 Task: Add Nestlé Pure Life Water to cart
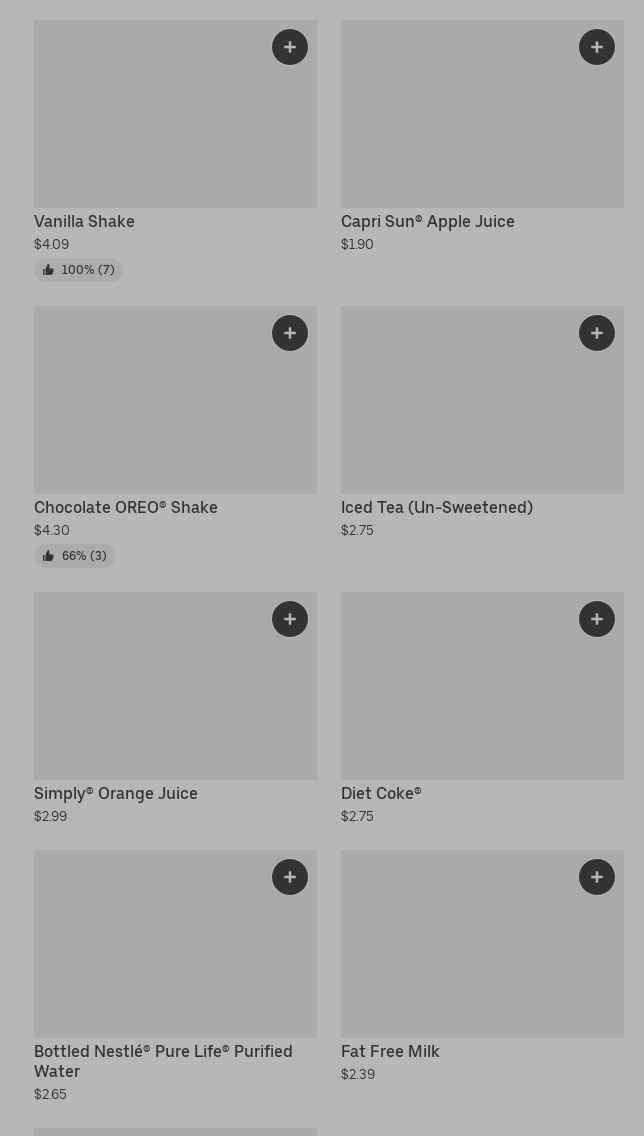[290, 877]
